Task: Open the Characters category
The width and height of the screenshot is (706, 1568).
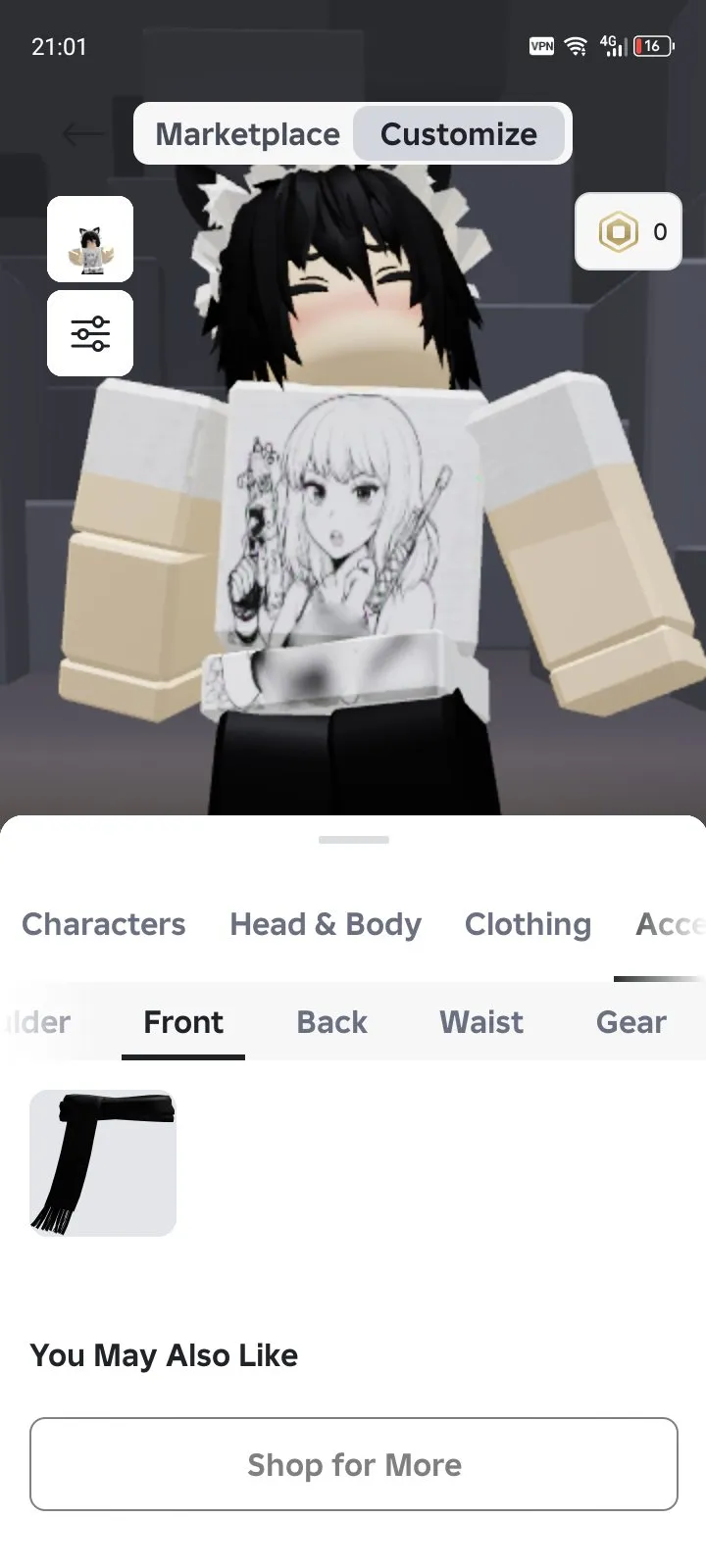Action: tap(103, 924)
